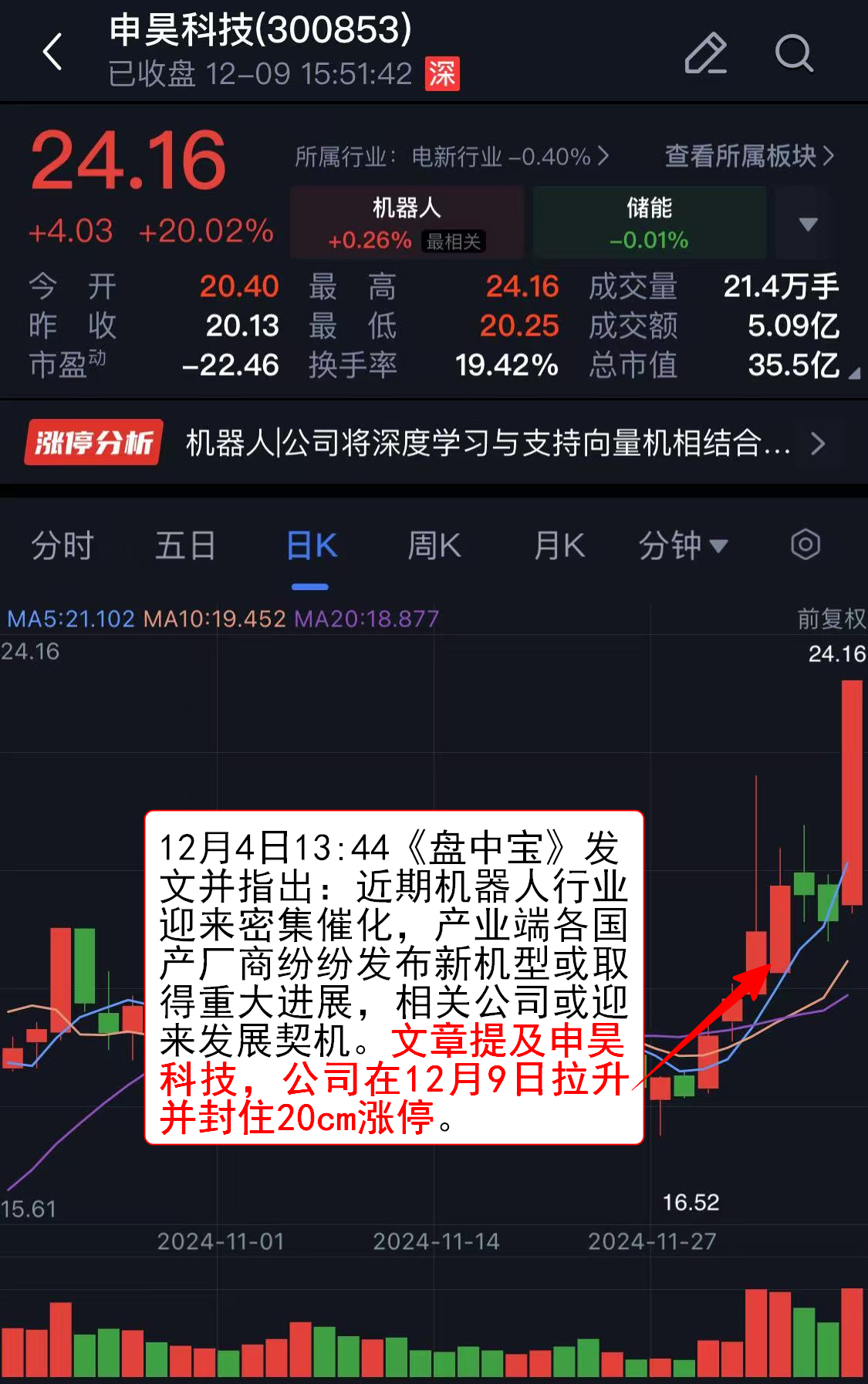
Task: Go back from the 申昊科技 stock page
Action: pos(52,52)
